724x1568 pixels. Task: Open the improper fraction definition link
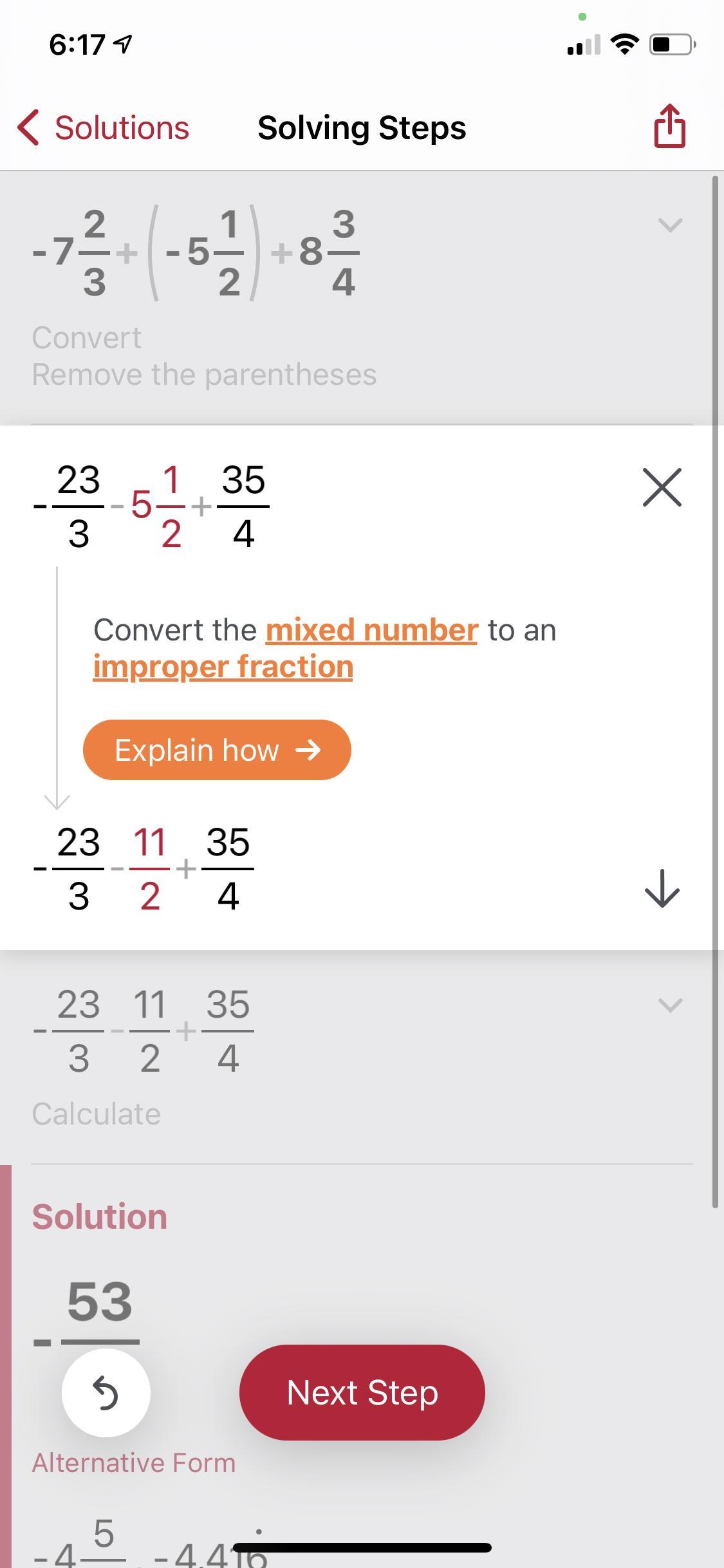(223, 666)
